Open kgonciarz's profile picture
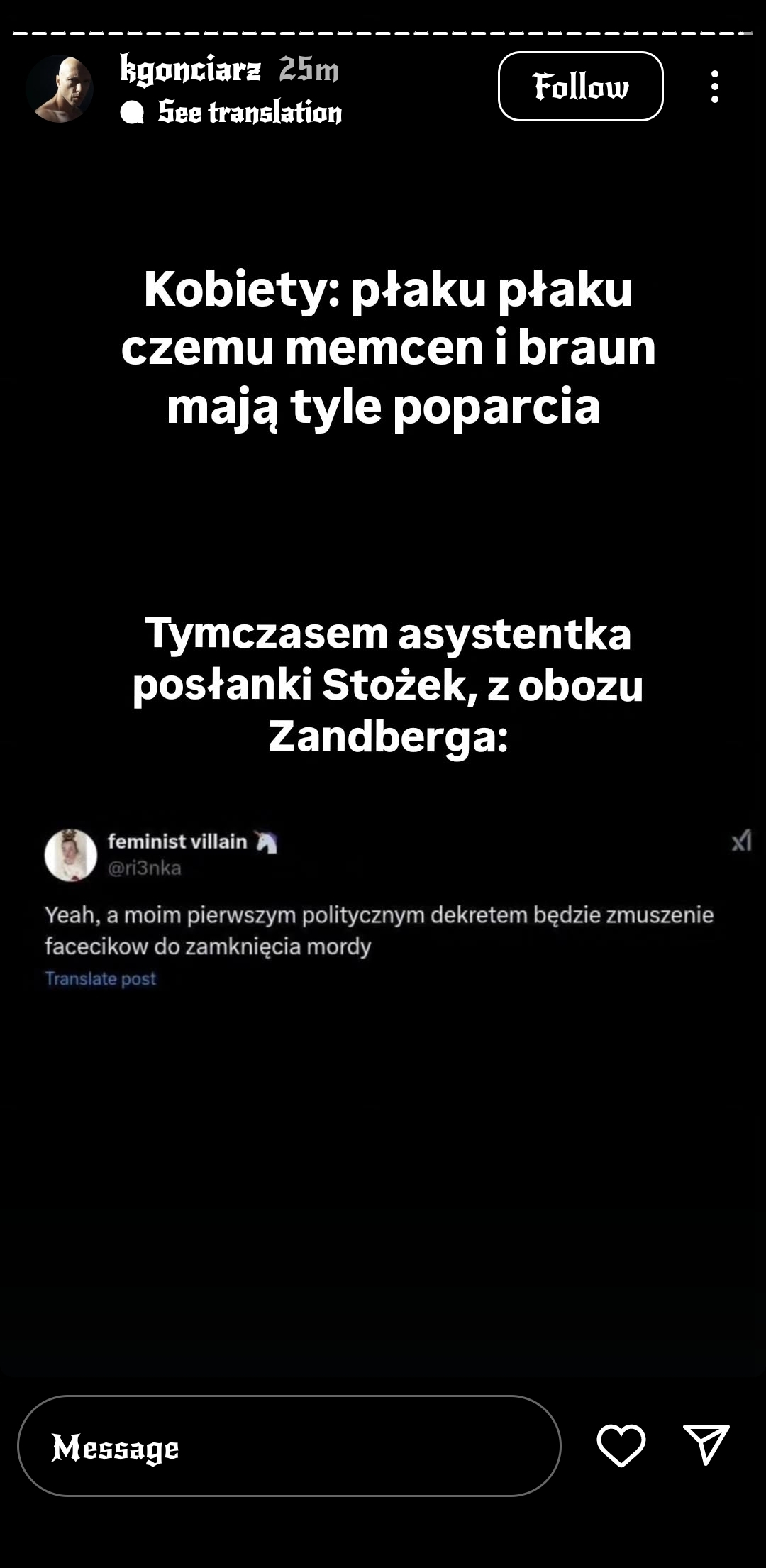This screenshot has width=766, height=1568. coord(60,88)
